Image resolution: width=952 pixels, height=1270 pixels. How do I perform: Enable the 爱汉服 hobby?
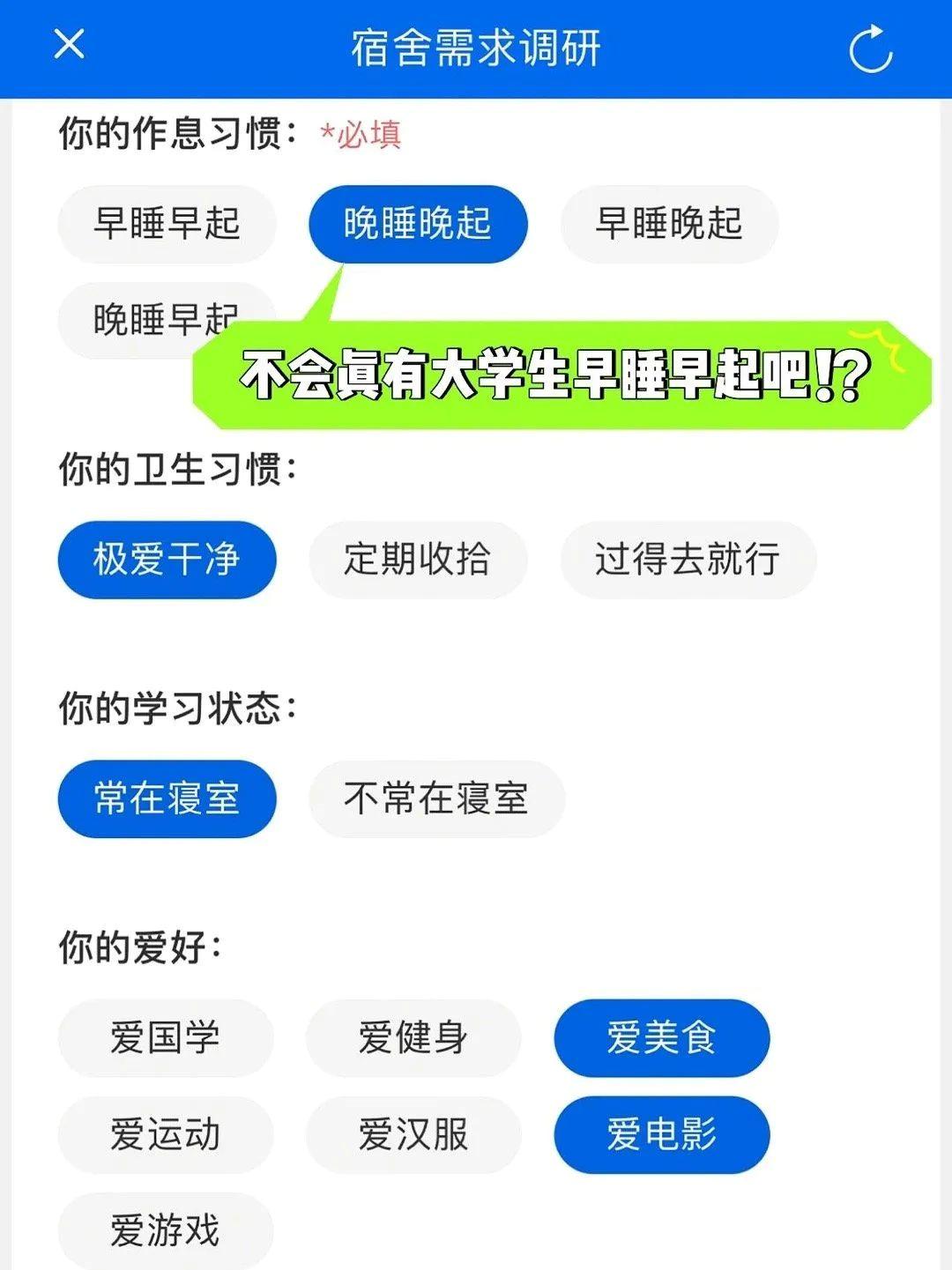pyautogui.click(x=414, y=1135)
